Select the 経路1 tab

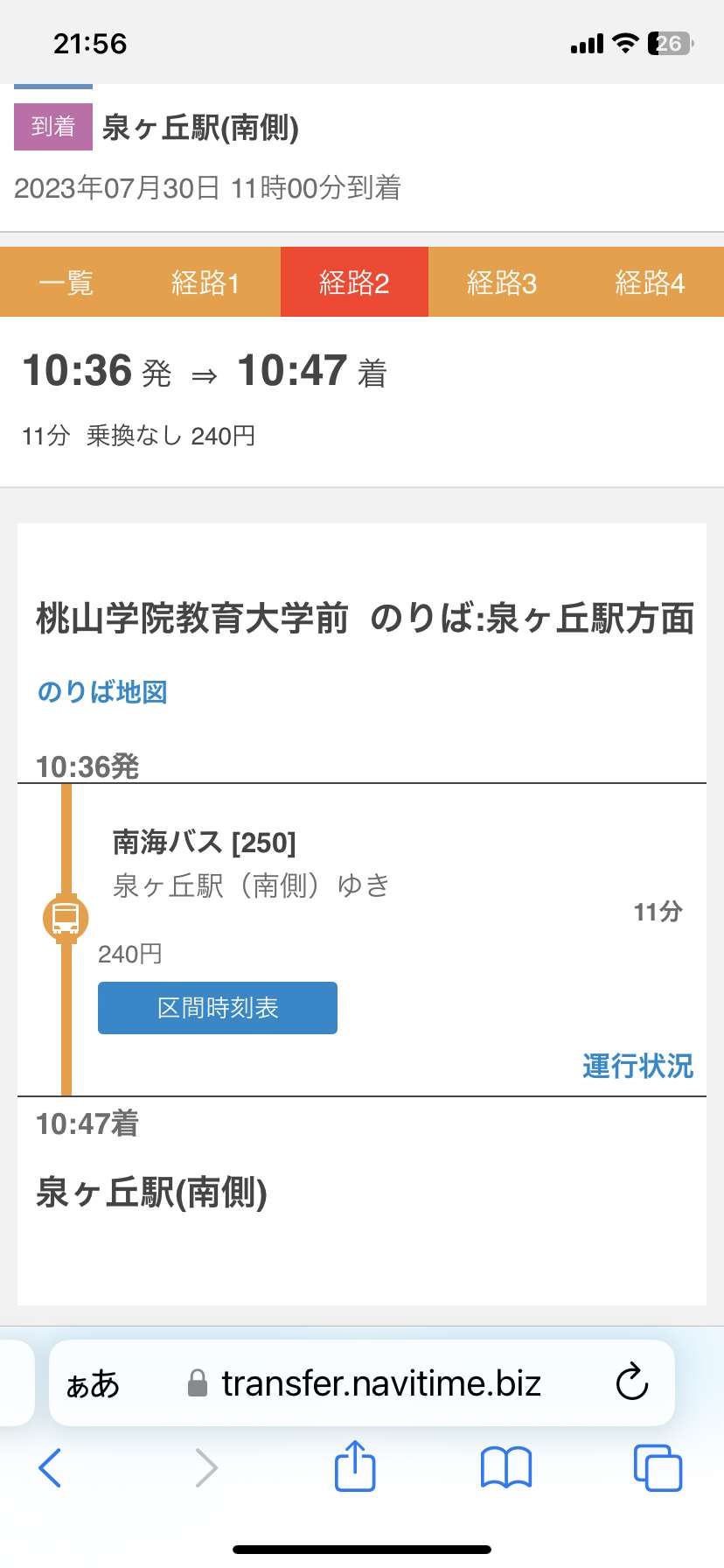[205, 283]
